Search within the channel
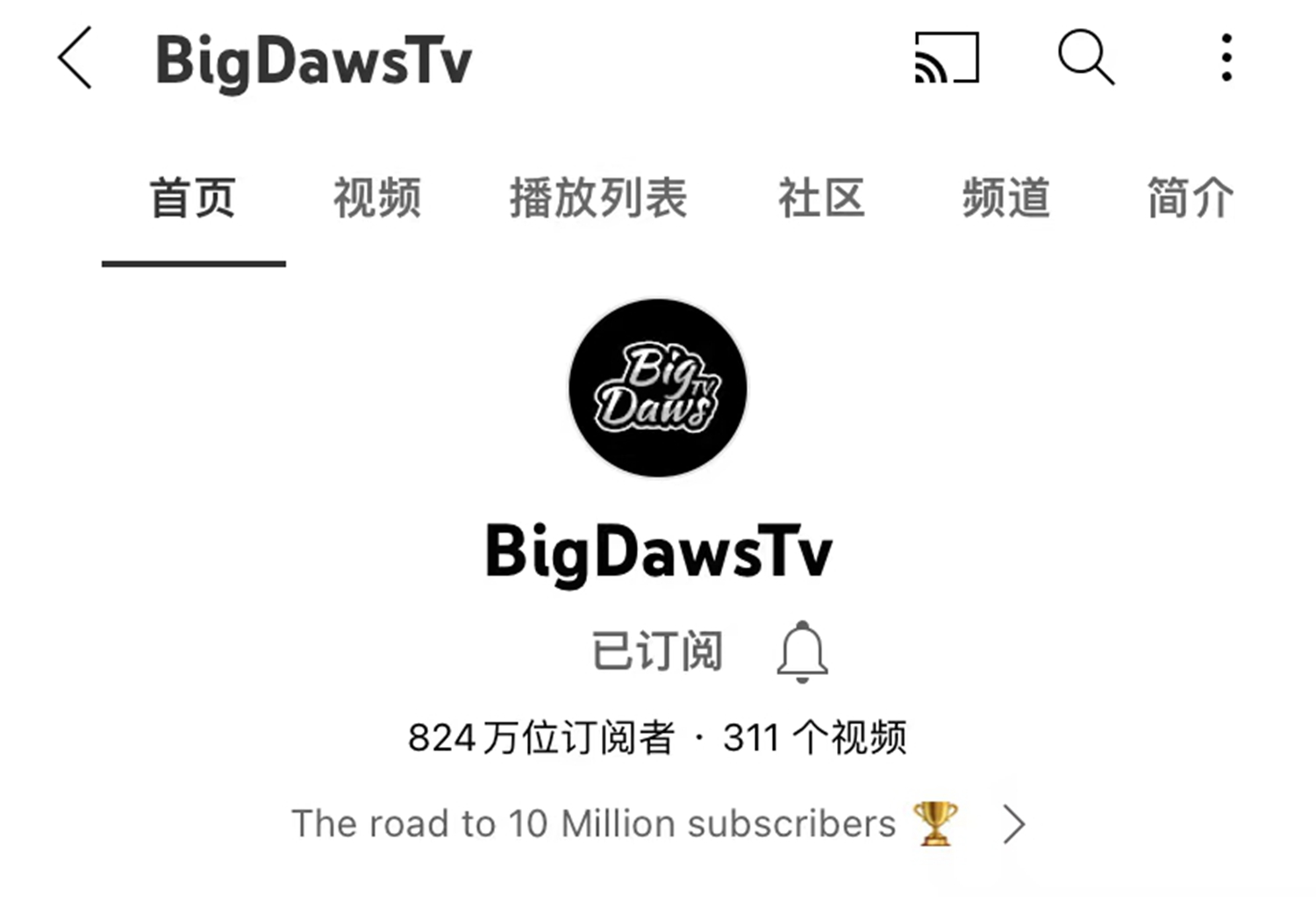Viewport: 1316px width, 897px height. coord(1085,58)
